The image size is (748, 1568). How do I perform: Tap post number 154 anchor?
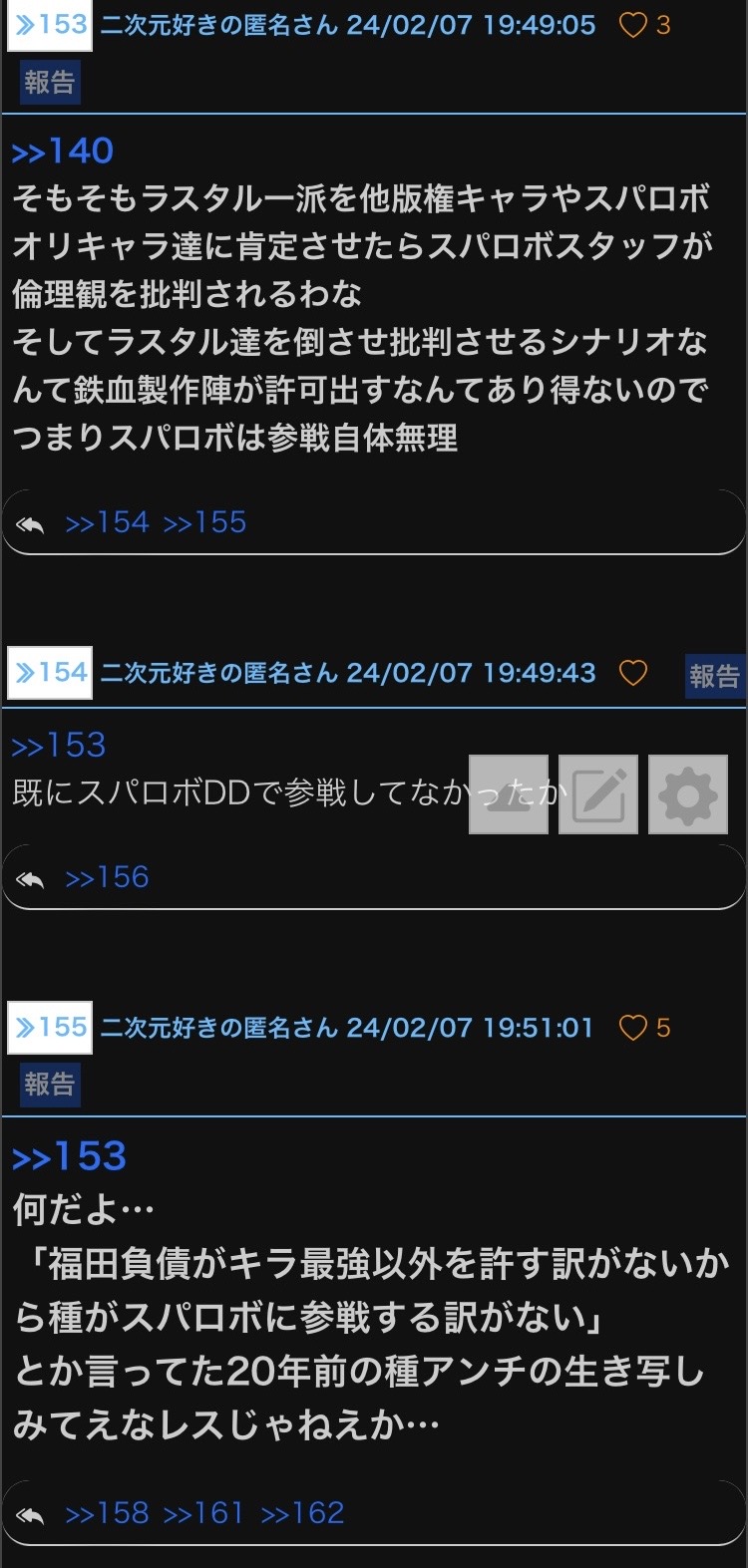(50, 673)
